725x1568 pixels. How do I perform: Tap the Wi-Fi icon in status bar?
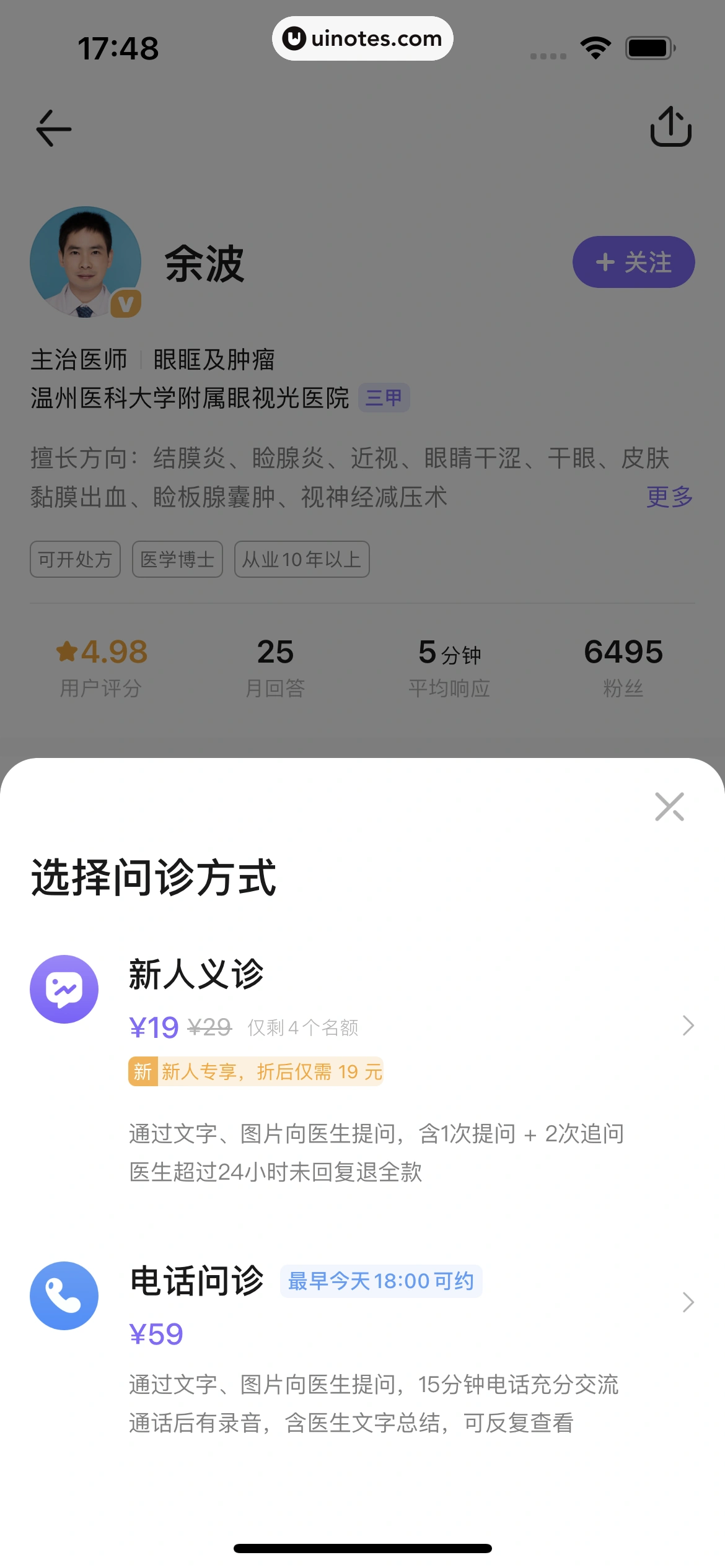[x=594, y=46]
